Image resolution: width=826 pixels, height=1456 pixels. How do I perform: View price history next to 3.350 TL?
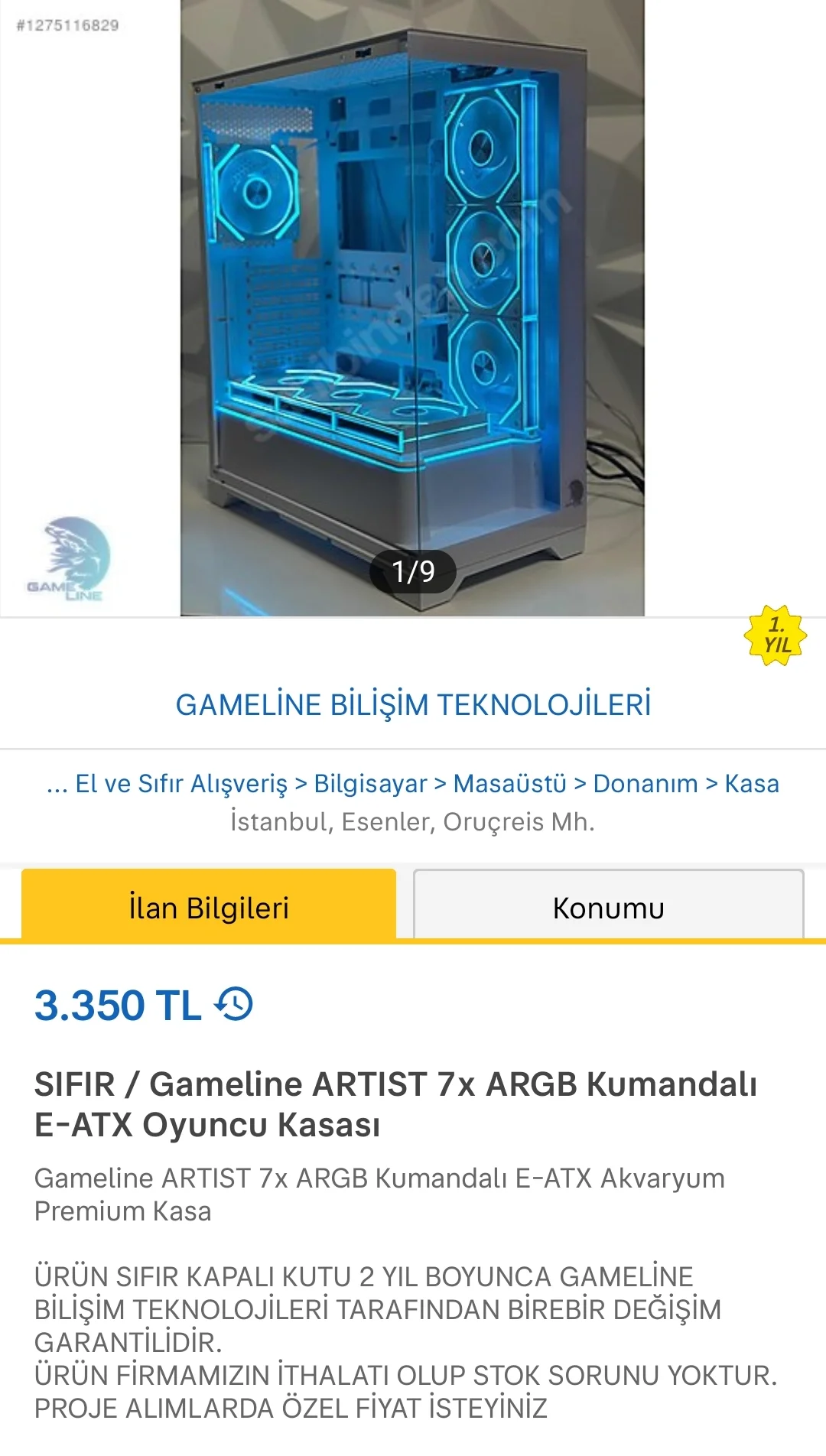(234, 1004)
